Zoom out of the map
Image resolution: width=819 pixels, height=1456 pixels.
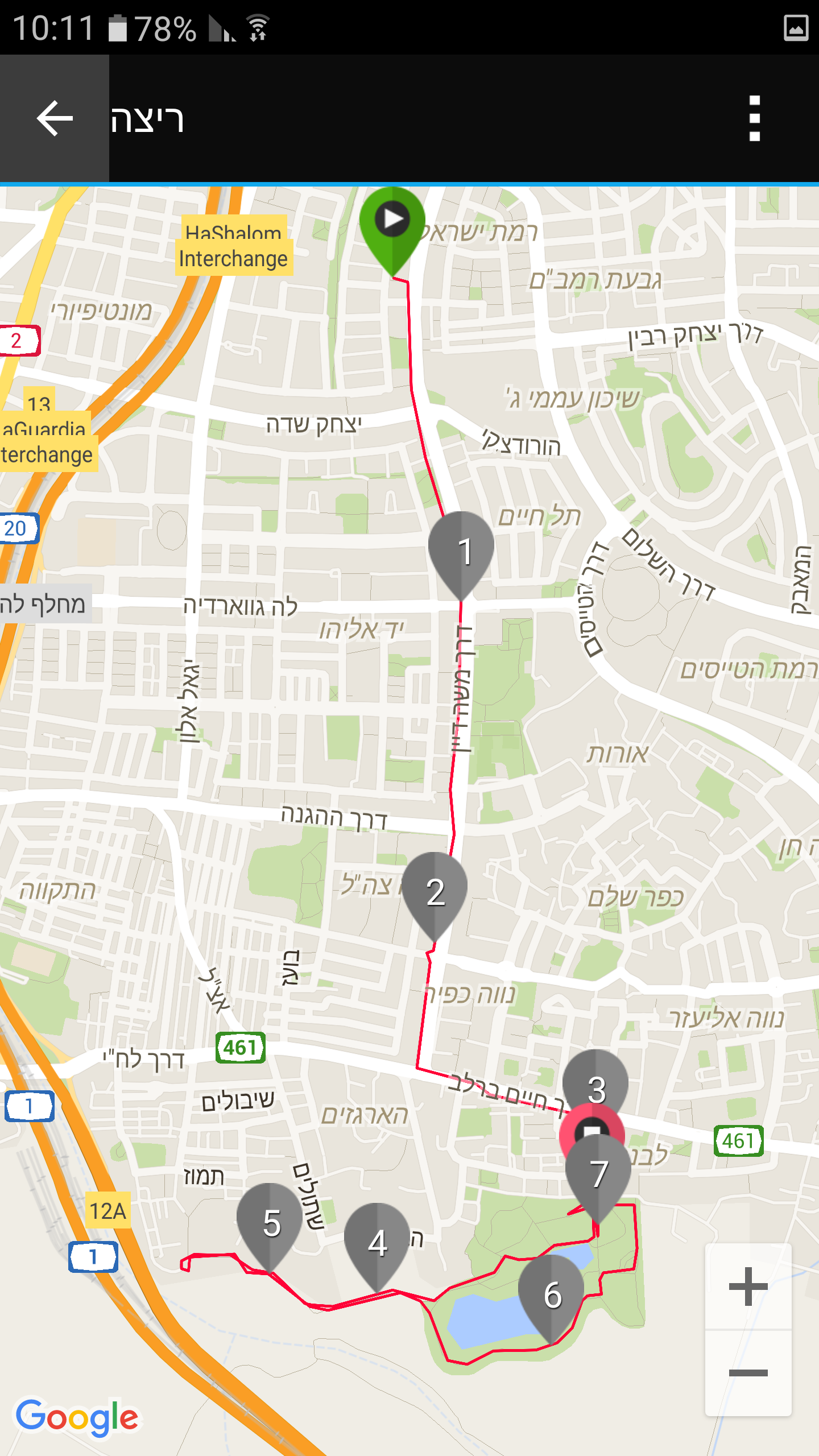748,1373
